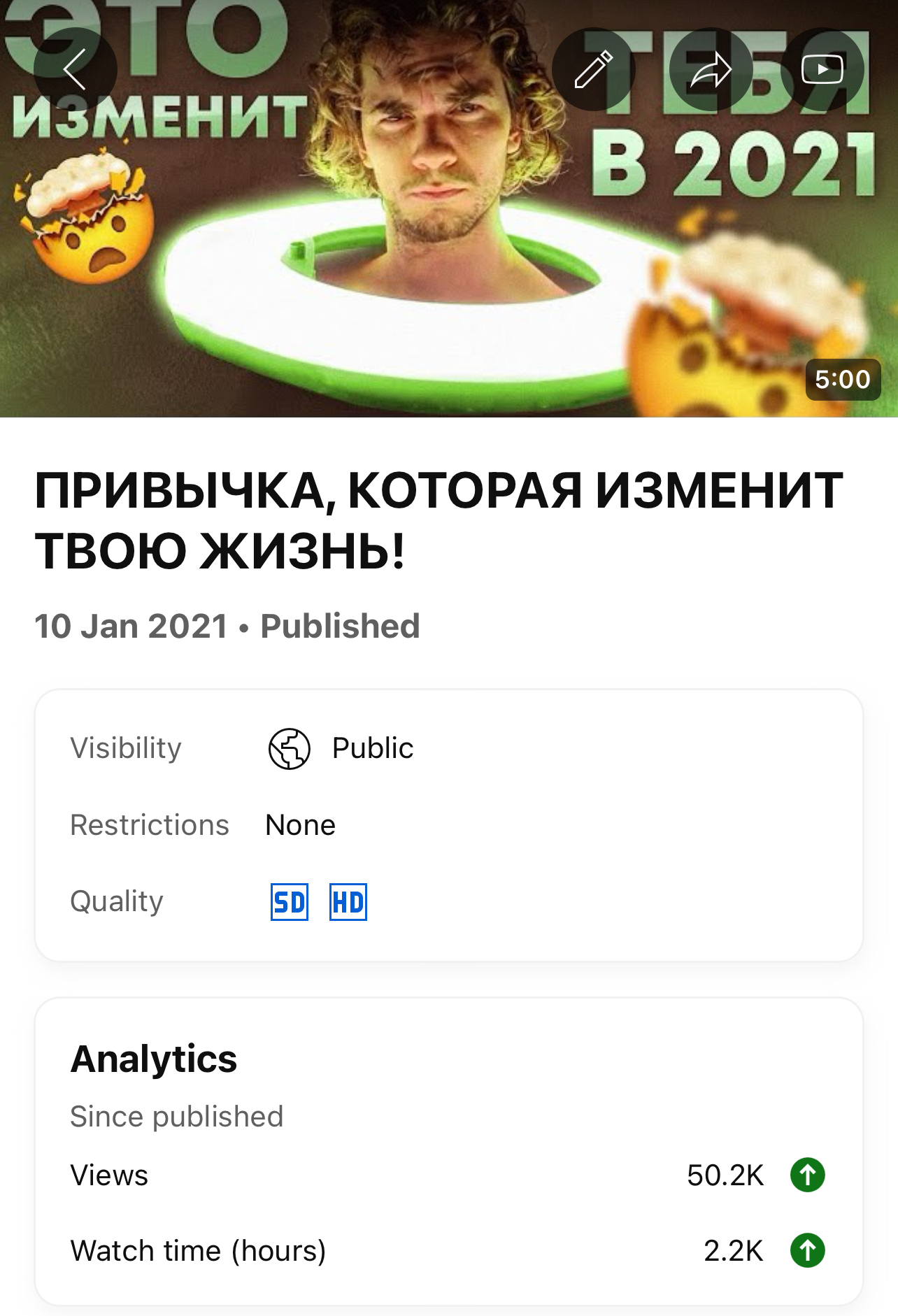Edit video details with the pencil icon

point(593,69)
